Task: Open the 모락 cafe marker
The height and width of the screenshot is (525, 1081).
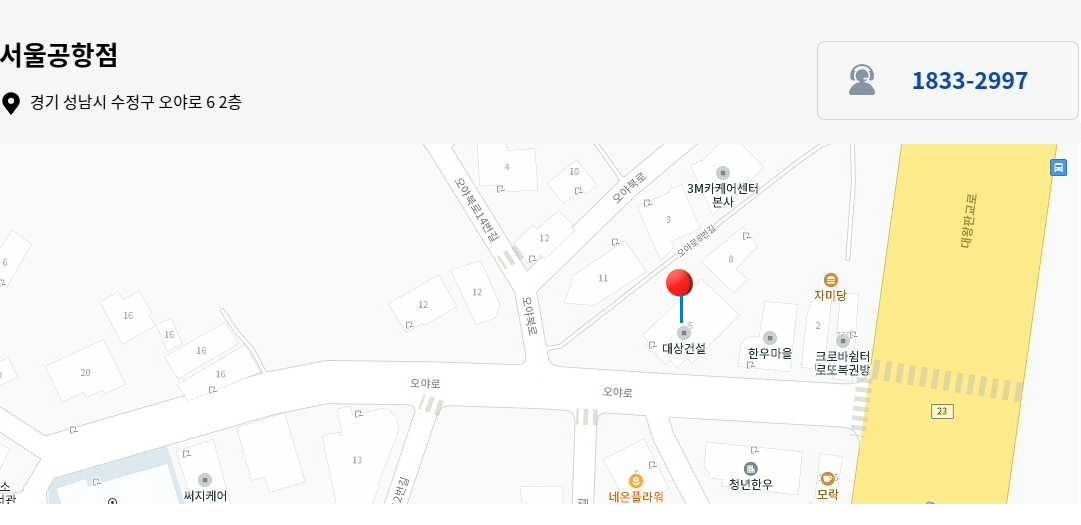Action: [827, 479]
